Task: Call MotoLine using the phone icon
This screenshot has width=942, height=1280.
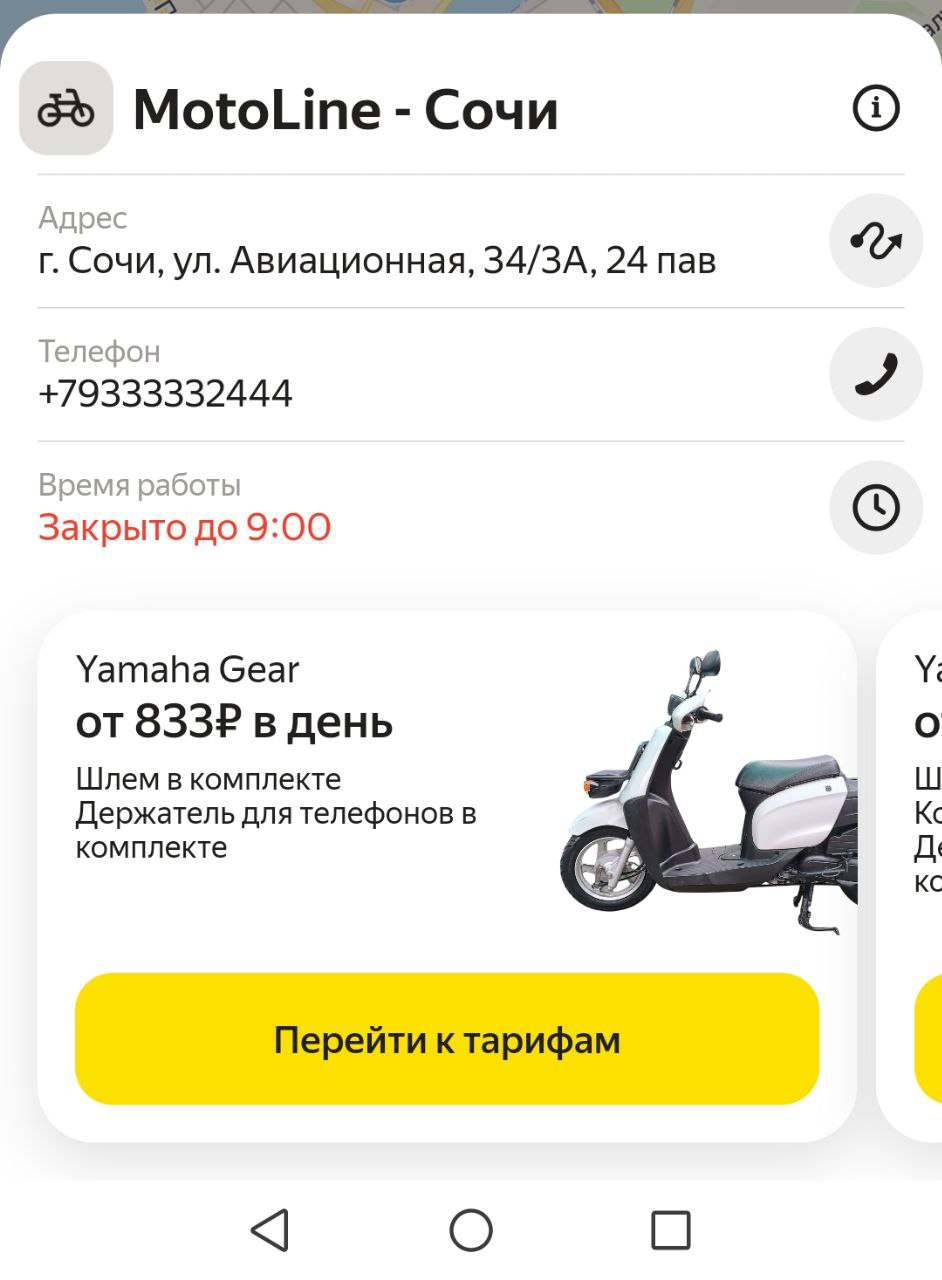Action: (876, 374)
